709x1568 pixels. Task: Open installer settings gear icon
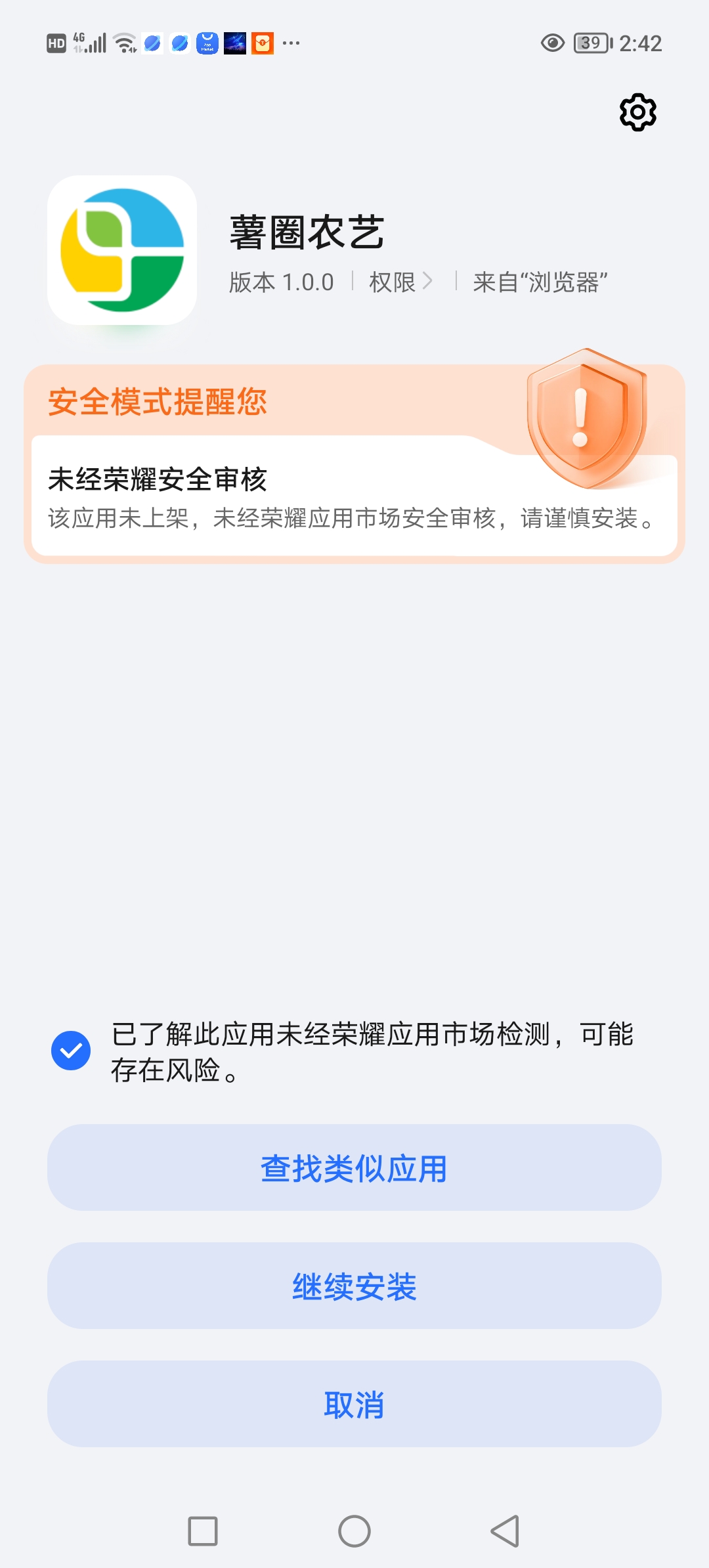point(637,112)
